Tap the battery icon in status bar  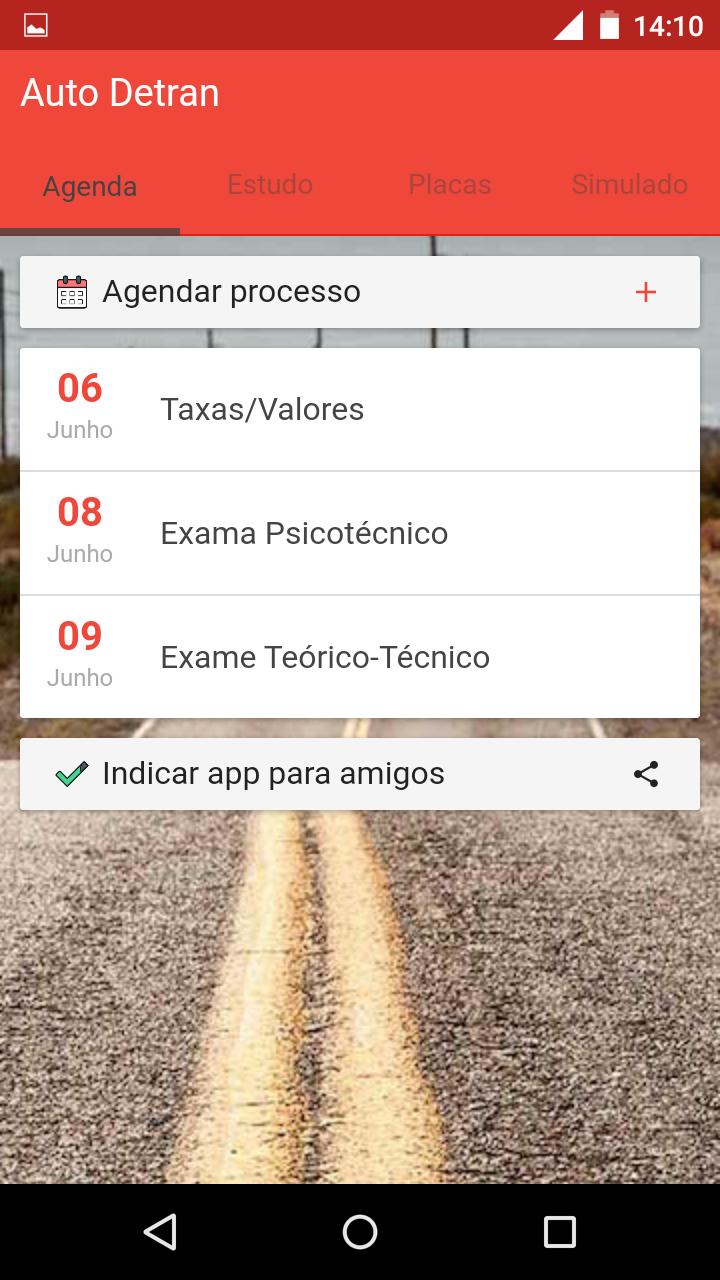click(610, 25)
